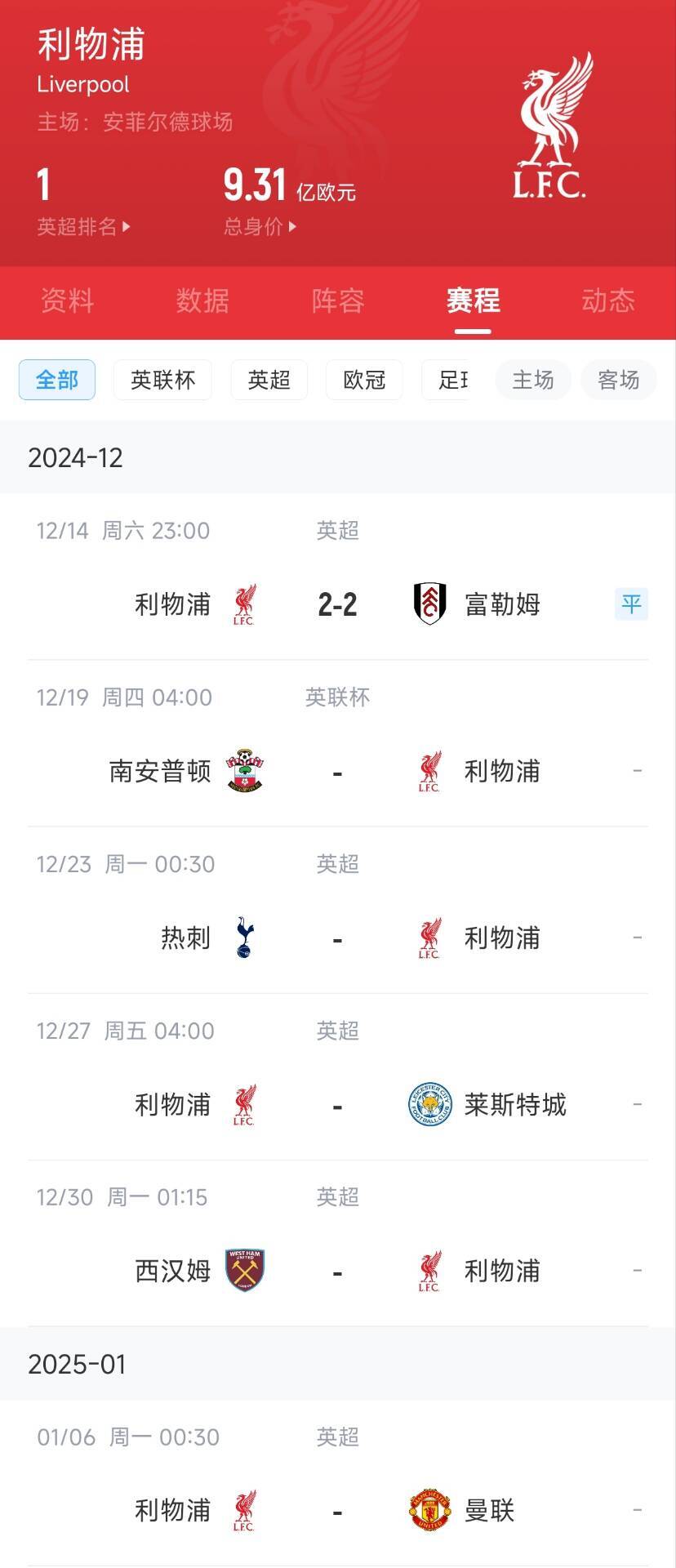The height and width of the screenshot is (1568, 676).
Task: Open the 利物浦 vs 曼联 match
Action: 338,1510
